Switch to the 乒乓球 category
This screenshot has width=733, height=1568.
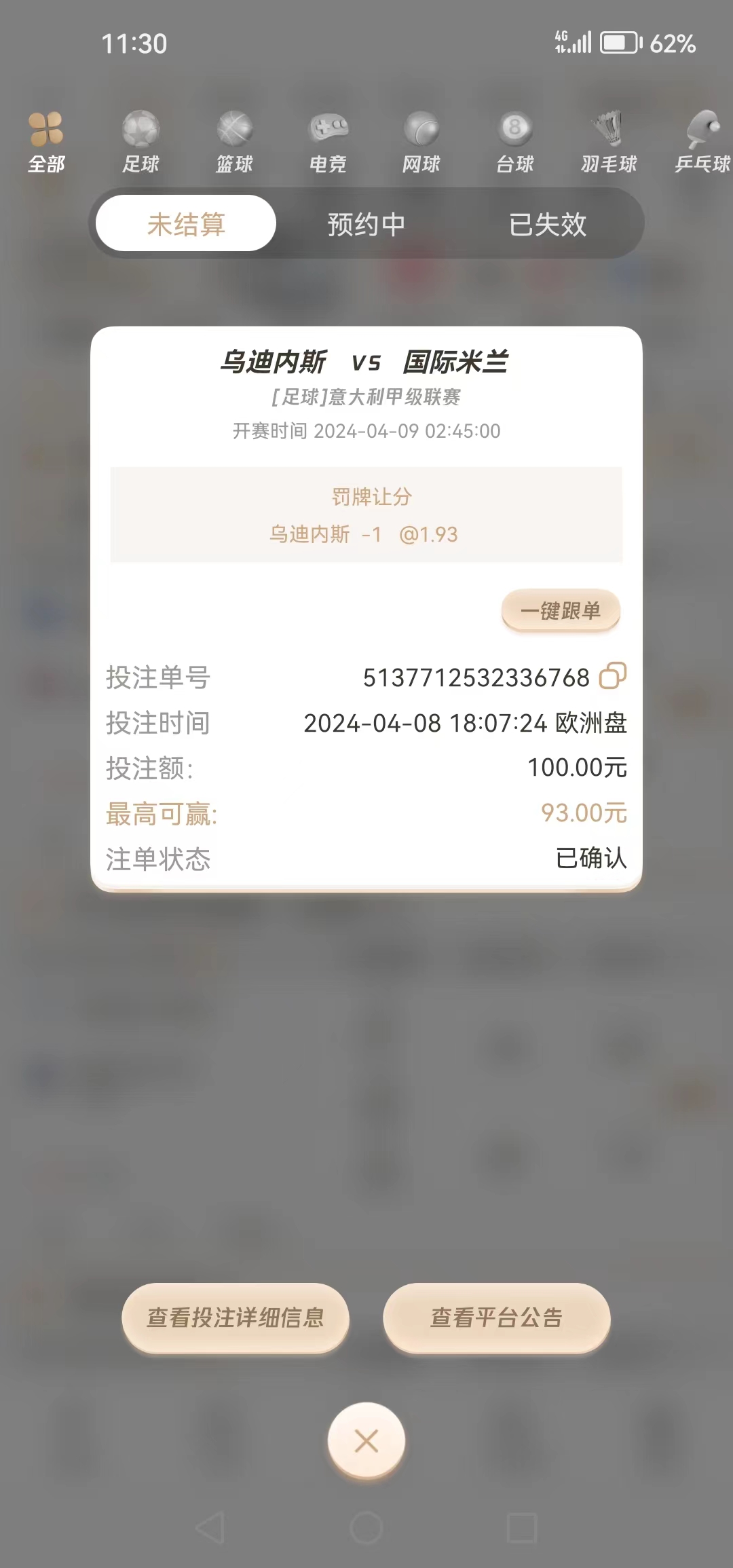coord(702,143)
